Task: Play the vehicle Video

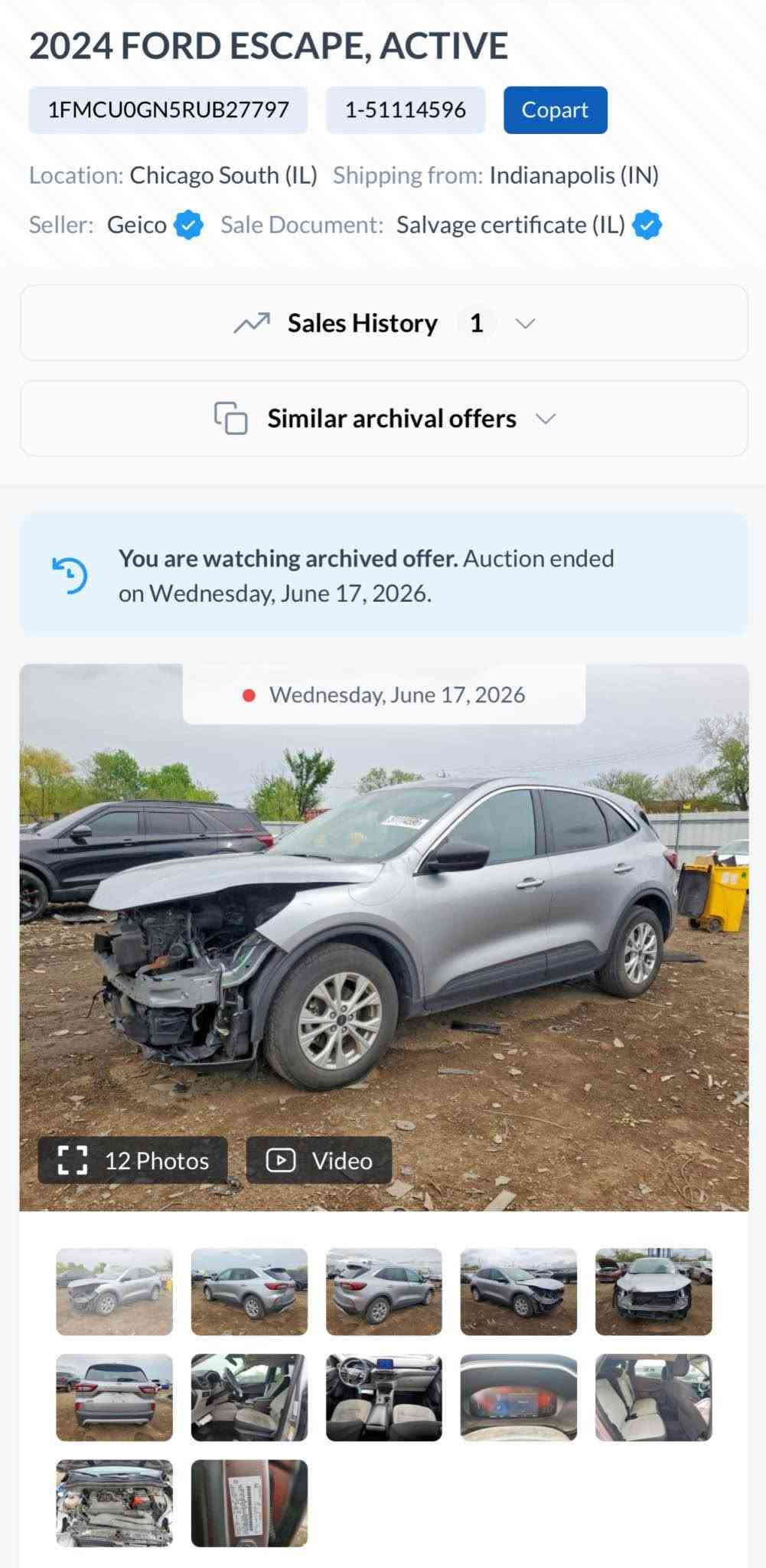Action: (x=319, y=1160)
